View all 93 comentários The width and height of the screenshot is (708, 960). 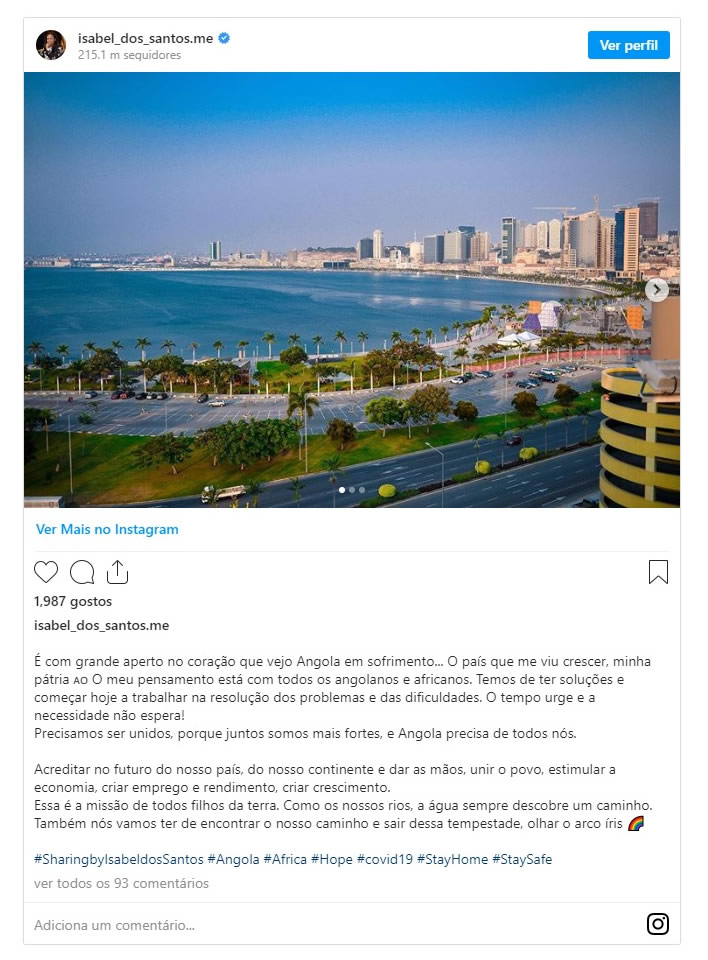pyautogui.click(x=121, y=883)
